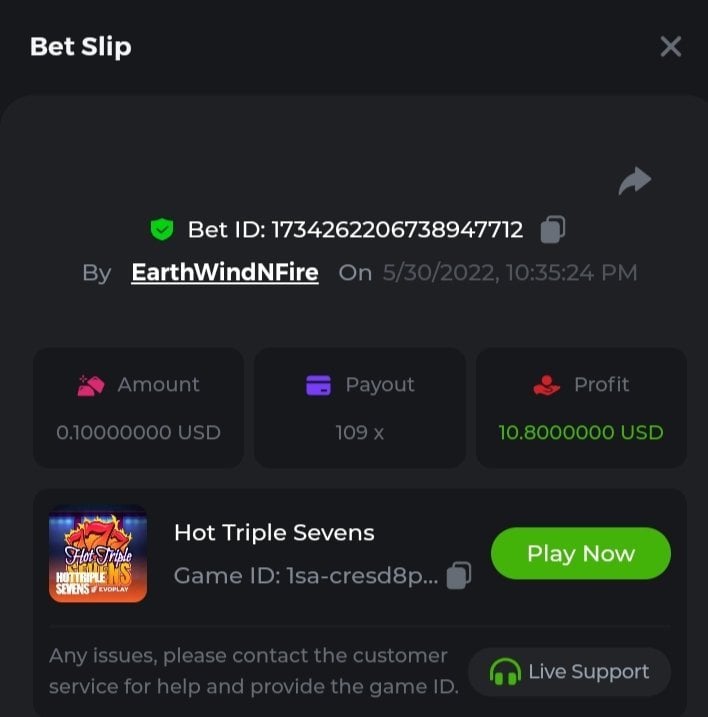Close the Bet Slip dialog
The height and width of the screenshot is (717, 708).
(x=671, y=46)
